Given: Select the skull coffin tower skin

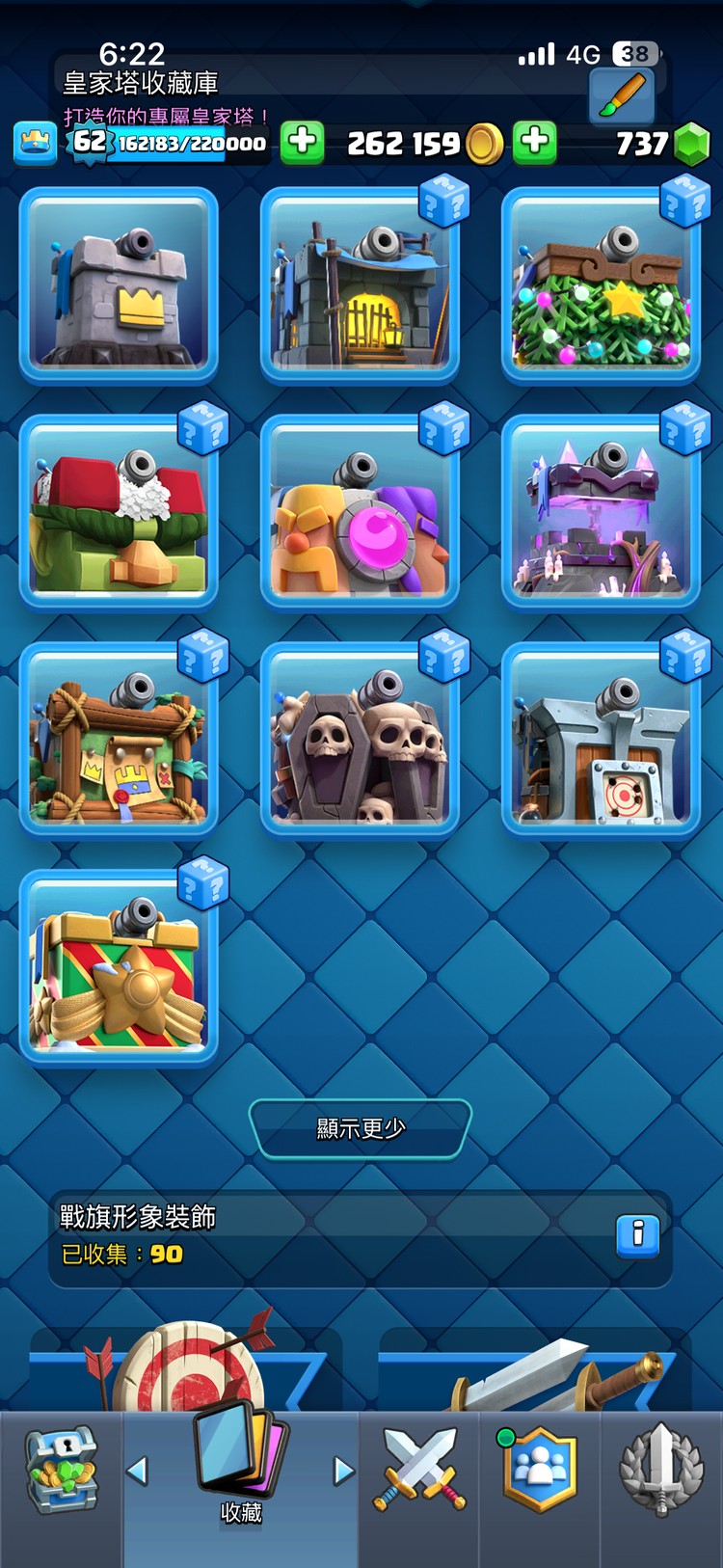Looking at the screenshot, I should pyautogui.click(x=360, y=741).
